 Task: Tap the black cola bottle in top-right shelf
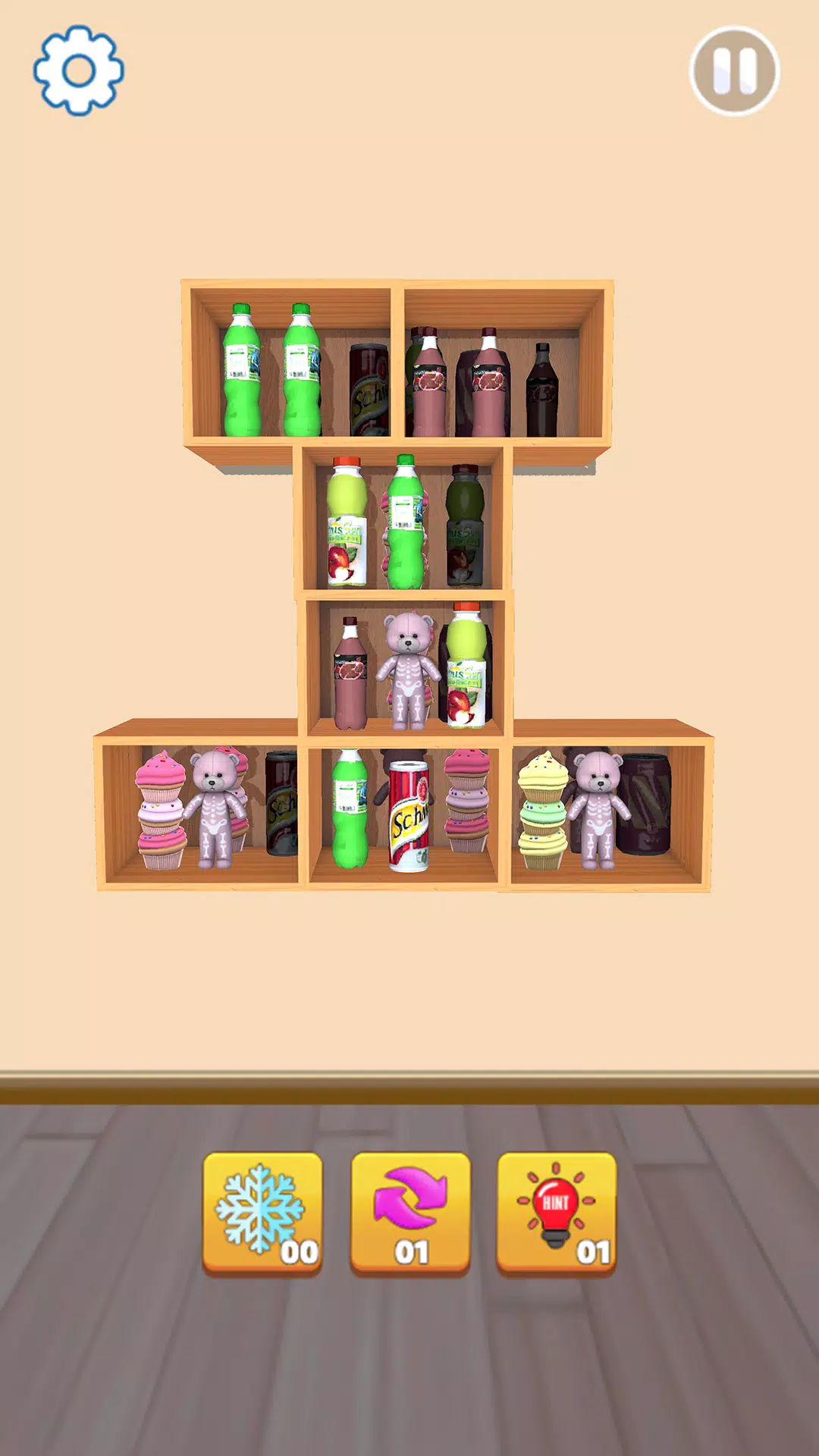click(542, 392)
